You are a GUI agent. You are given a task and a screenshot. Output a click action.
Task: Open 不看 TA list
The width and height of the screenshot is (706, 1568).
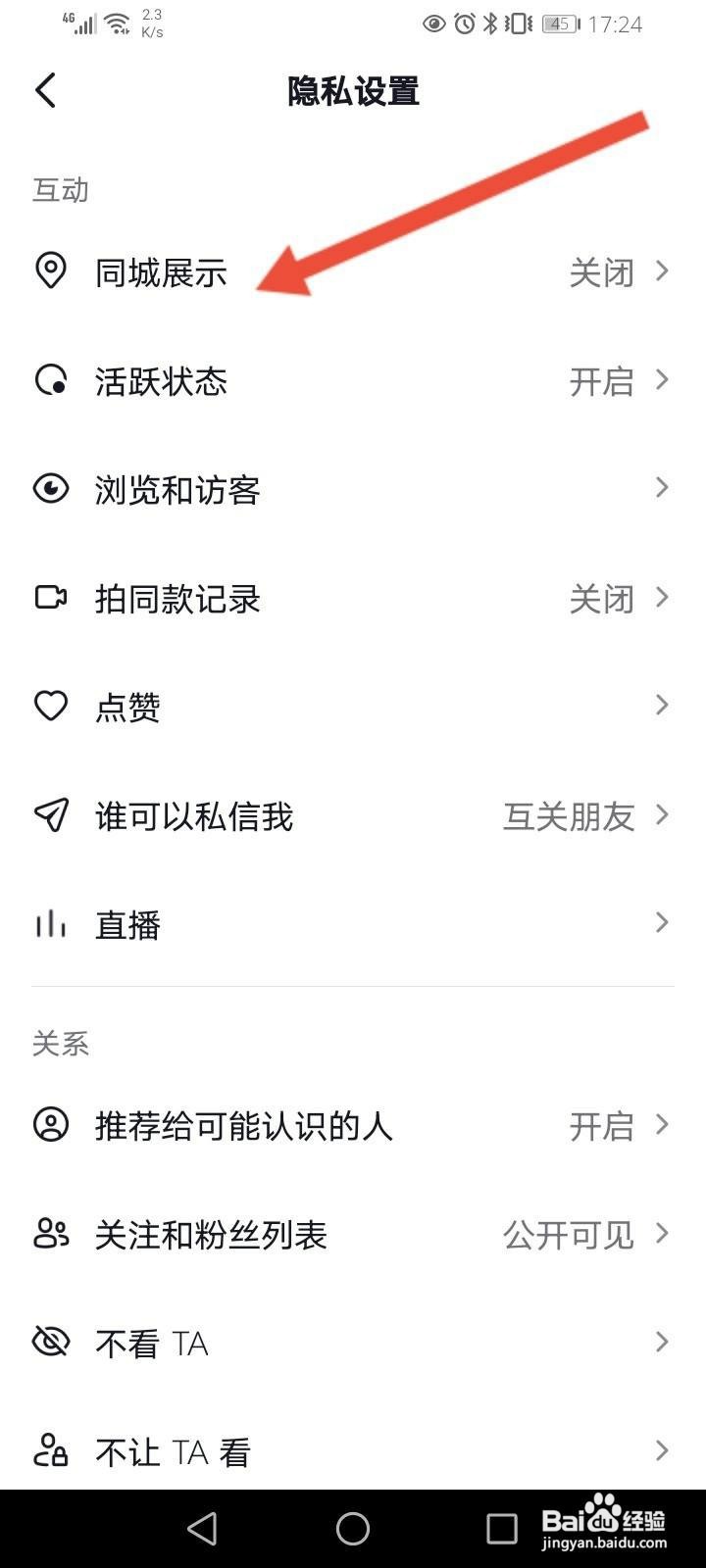pyautogui.click(x=353, y=1343)
